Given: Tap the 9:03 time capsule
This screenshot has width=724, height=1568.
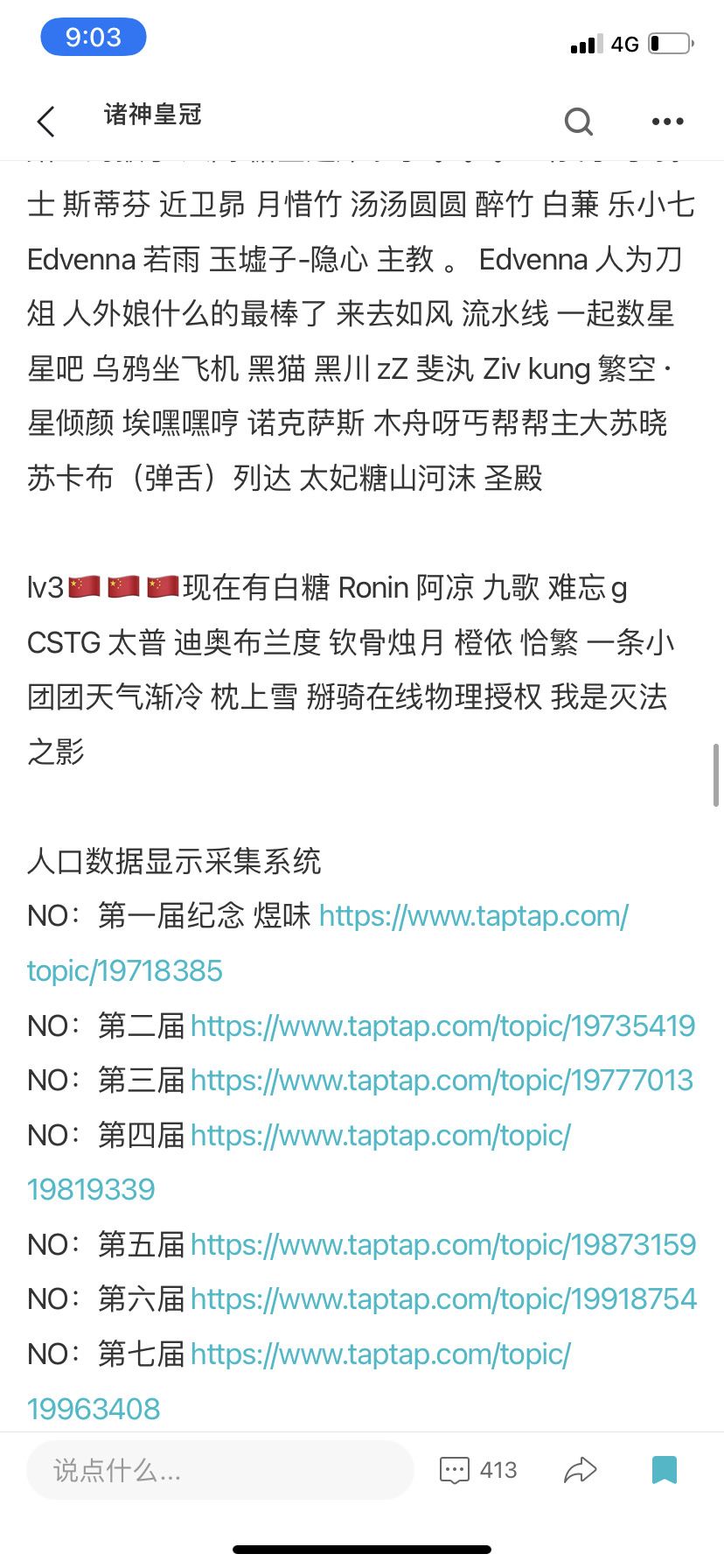Looking at the screenshot, I should 93,37.
